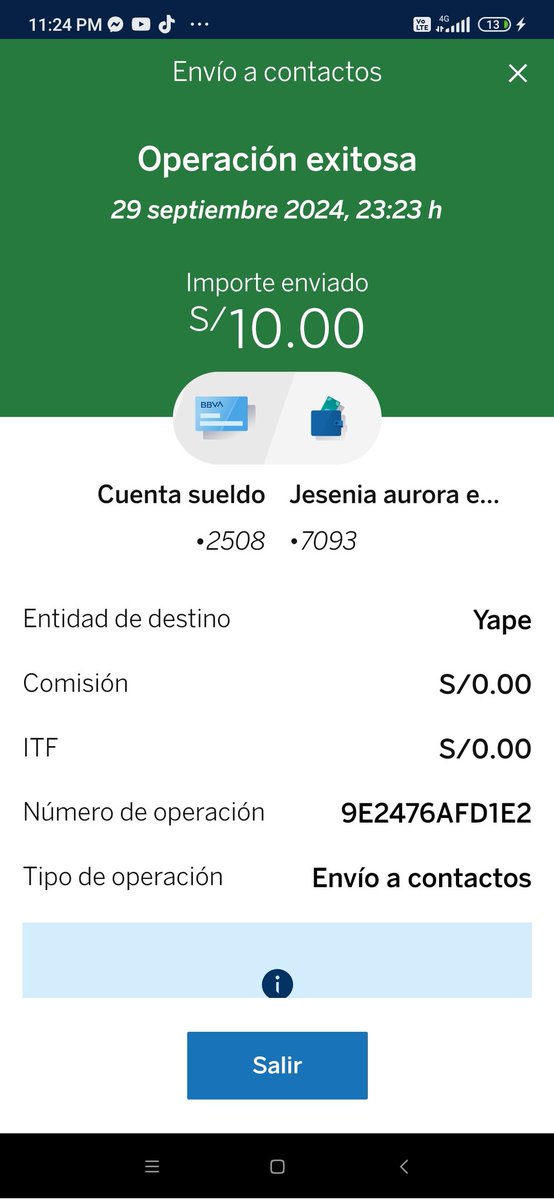Open the info icon in the blue banner
This screenshot has width=554, height=1200.
click(x=277, y=984)
